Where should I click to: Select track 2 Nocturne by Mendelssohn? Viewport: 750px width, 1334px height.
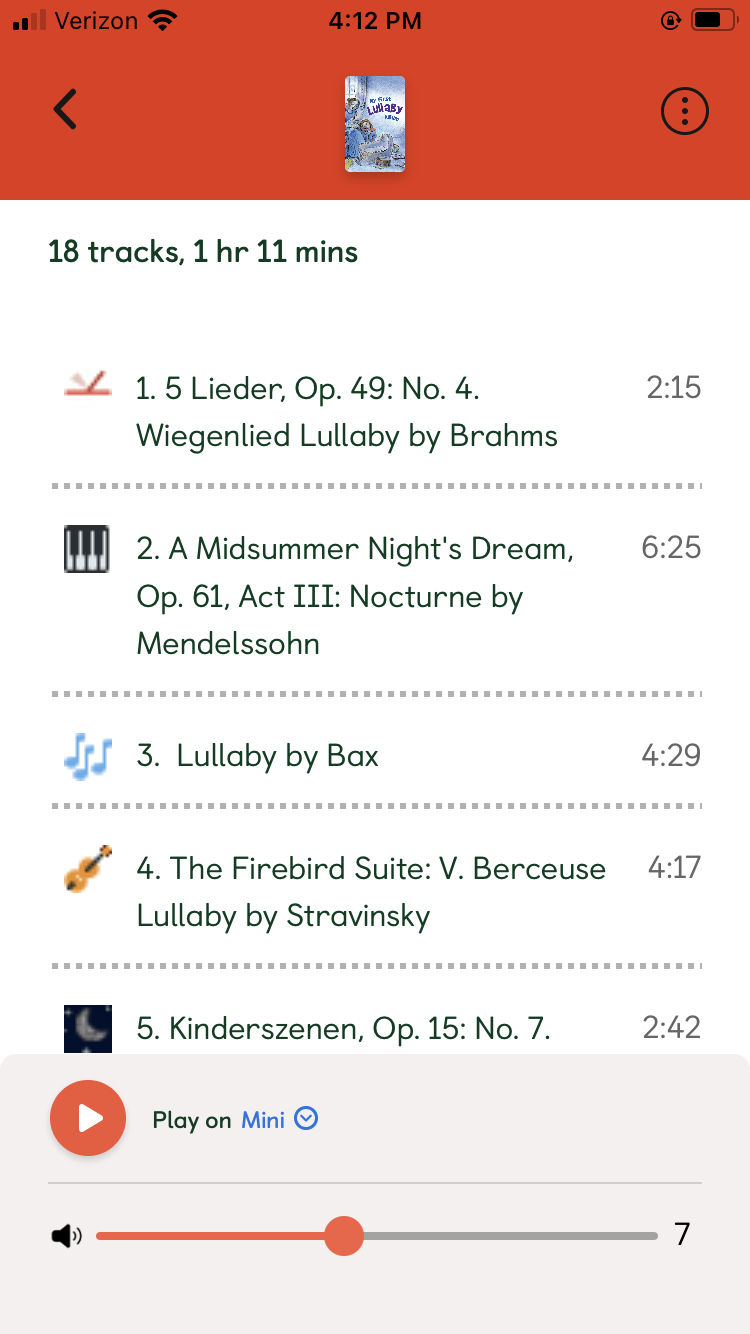click(375, 596)
